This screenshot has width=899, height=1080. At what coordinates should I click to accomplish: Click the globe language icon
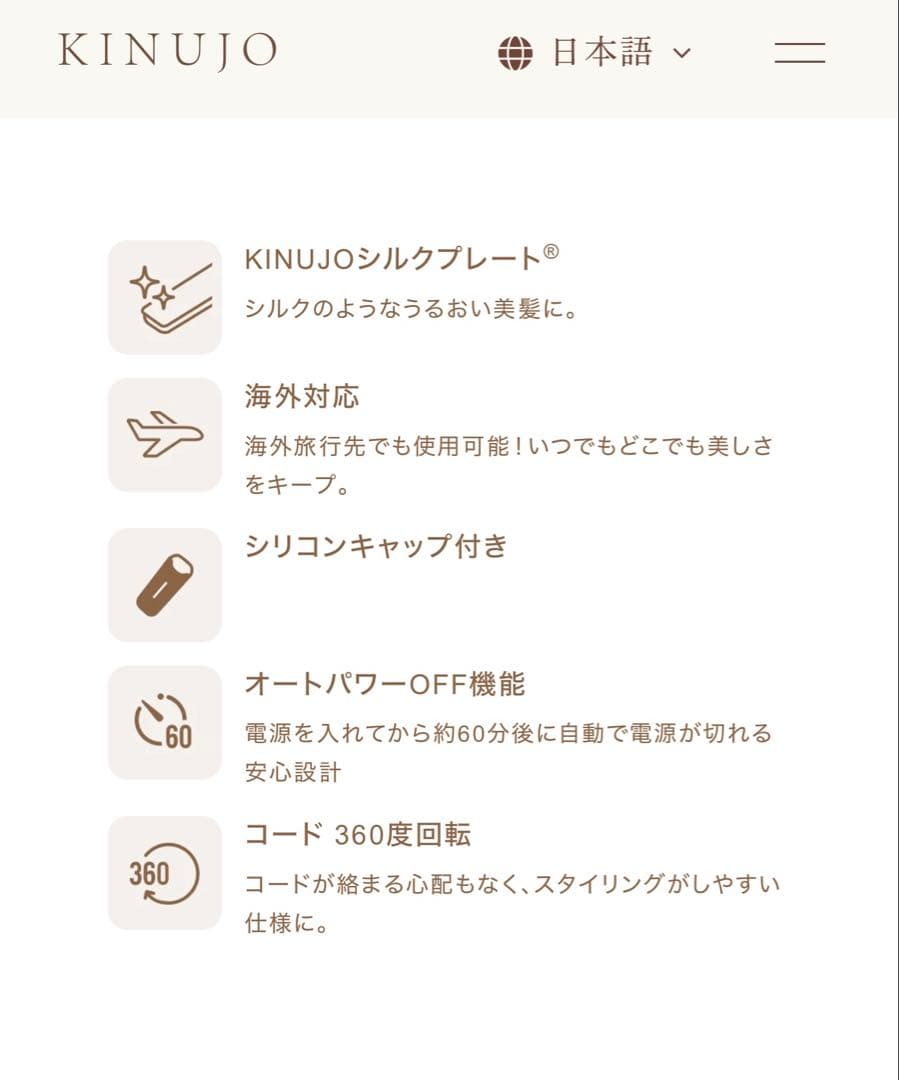tap(515, 52)
